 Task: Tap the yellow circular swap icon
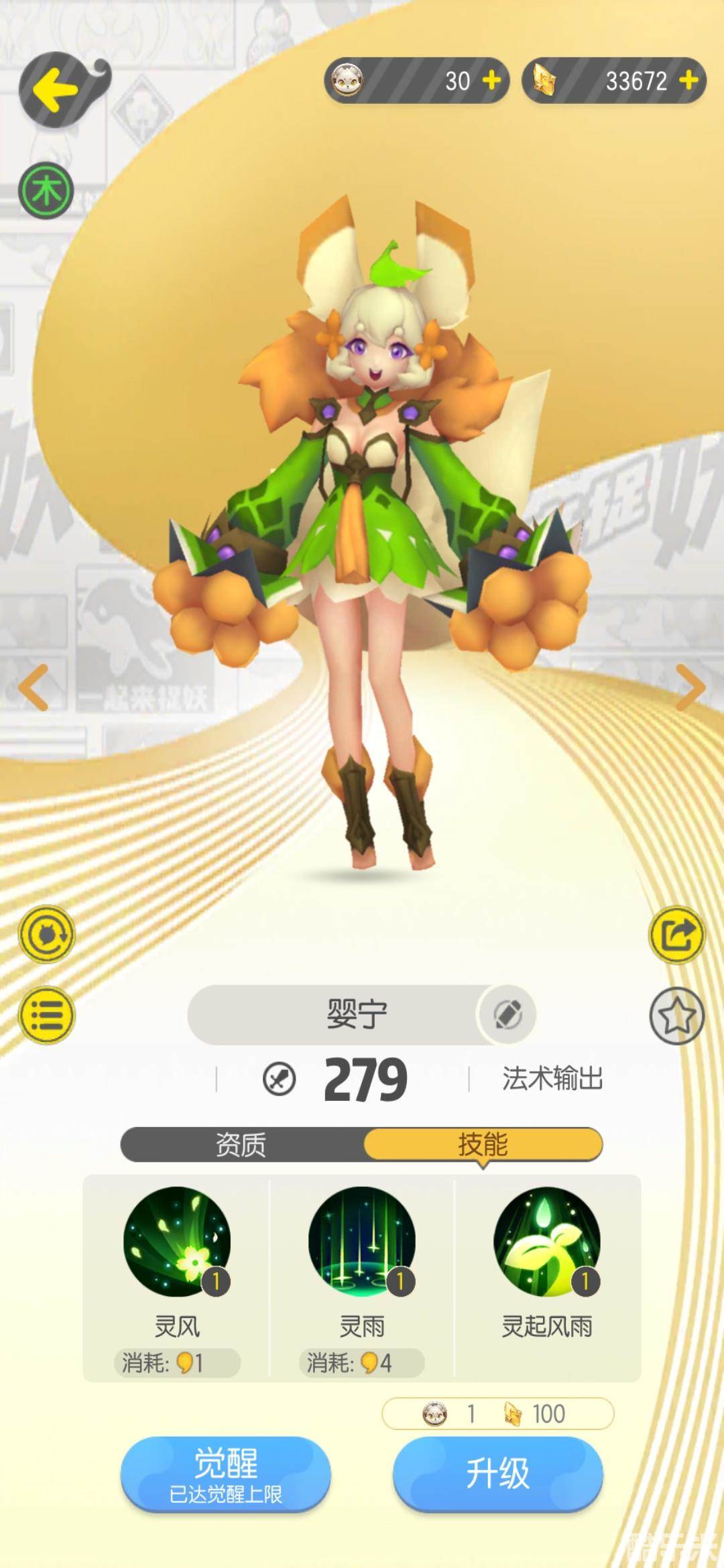[46, 934]
